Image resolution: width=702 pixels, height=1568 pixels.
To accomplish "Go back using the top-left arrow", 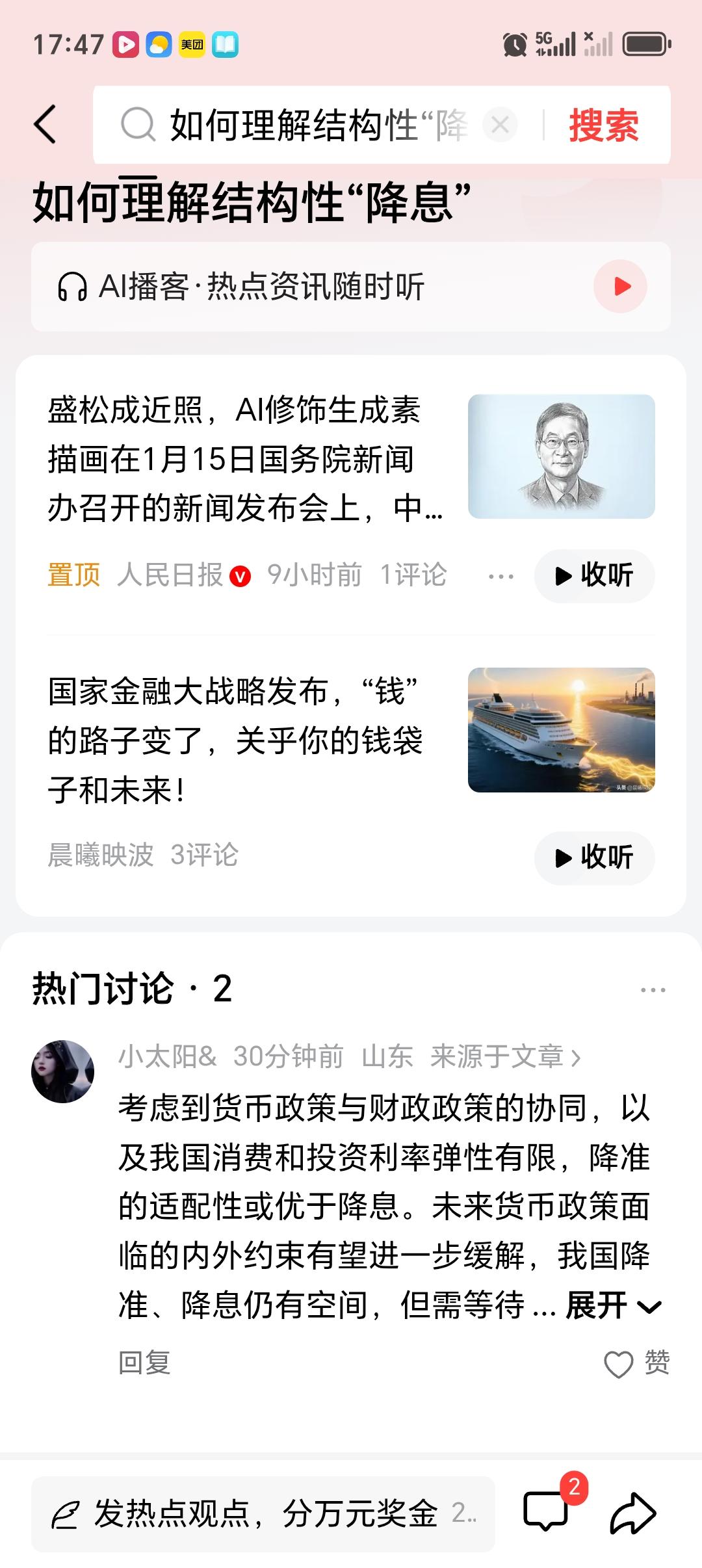I will tap(45, 124).
